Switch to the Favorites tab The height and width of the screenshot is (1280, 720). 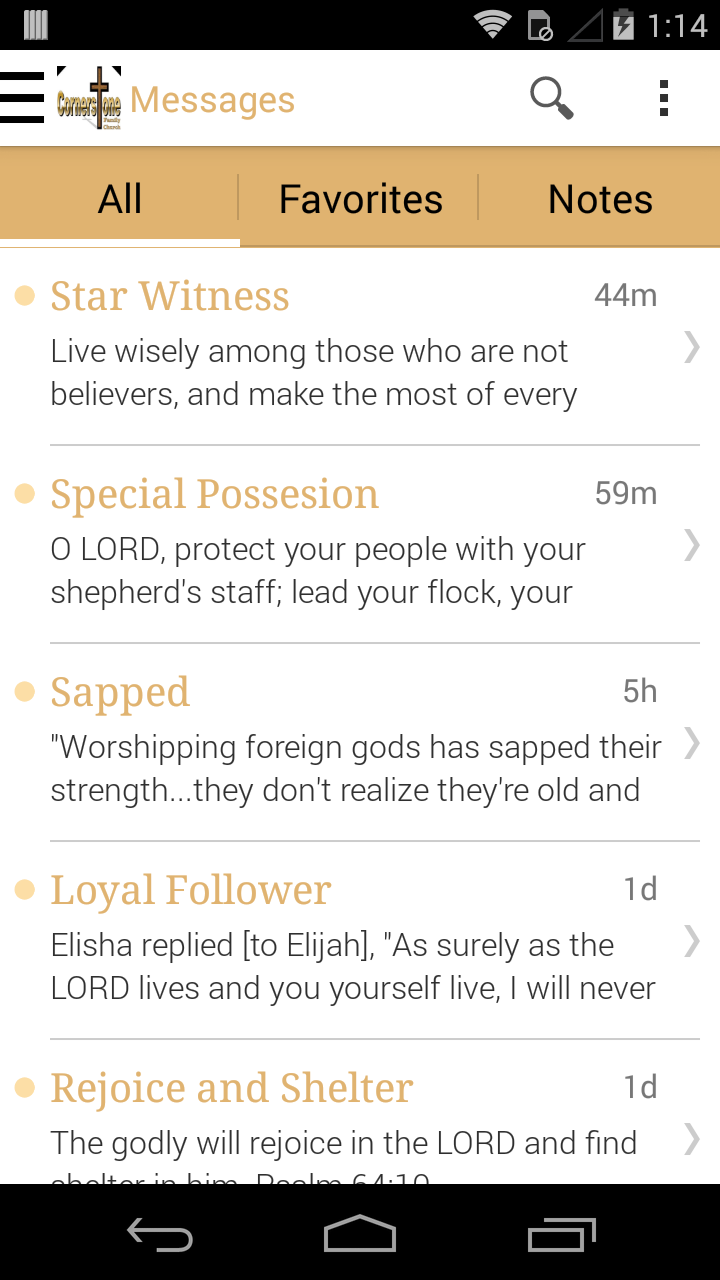360,199
